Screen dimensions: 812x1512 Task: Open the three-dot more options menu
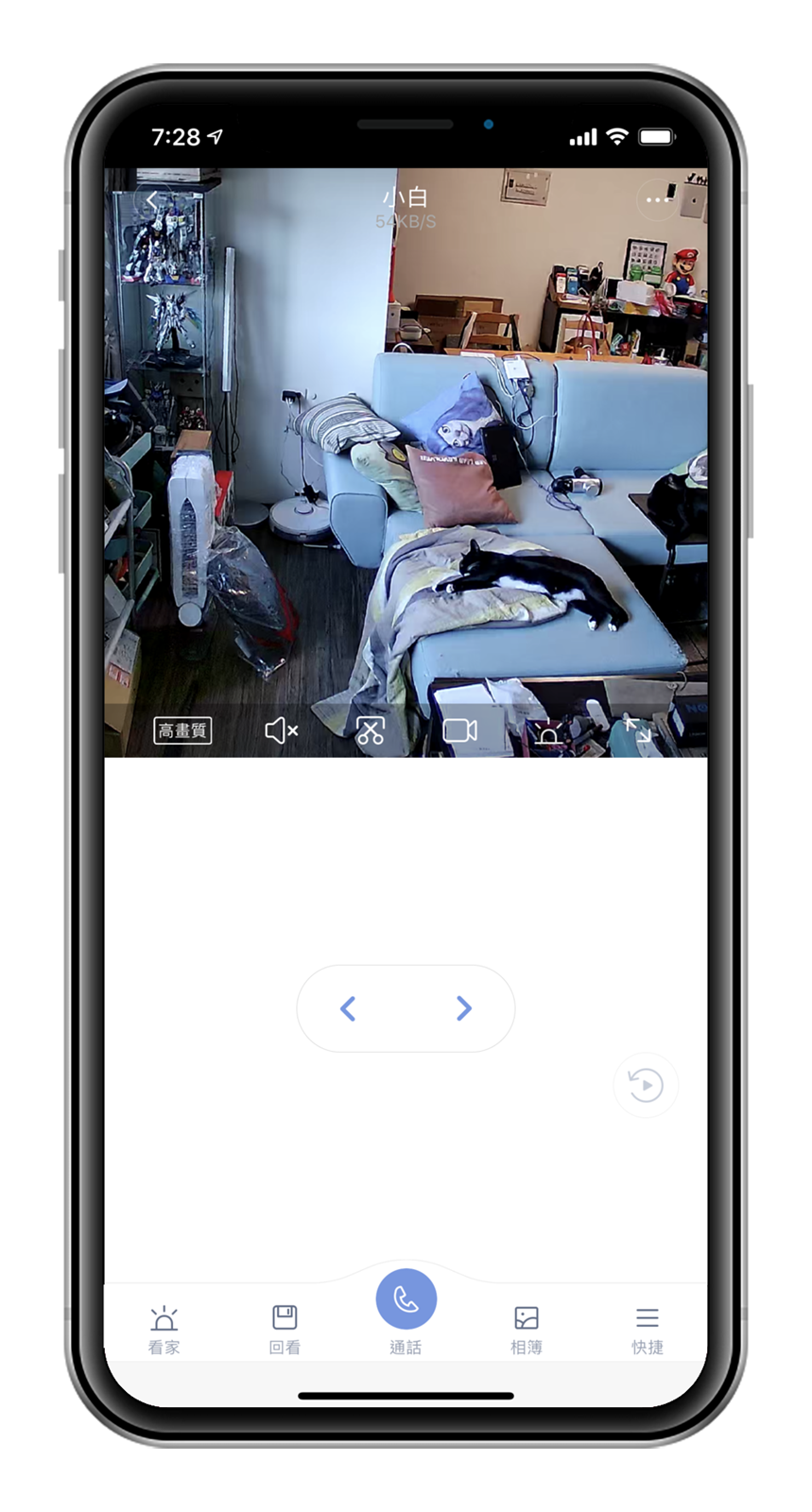point(656,199)
